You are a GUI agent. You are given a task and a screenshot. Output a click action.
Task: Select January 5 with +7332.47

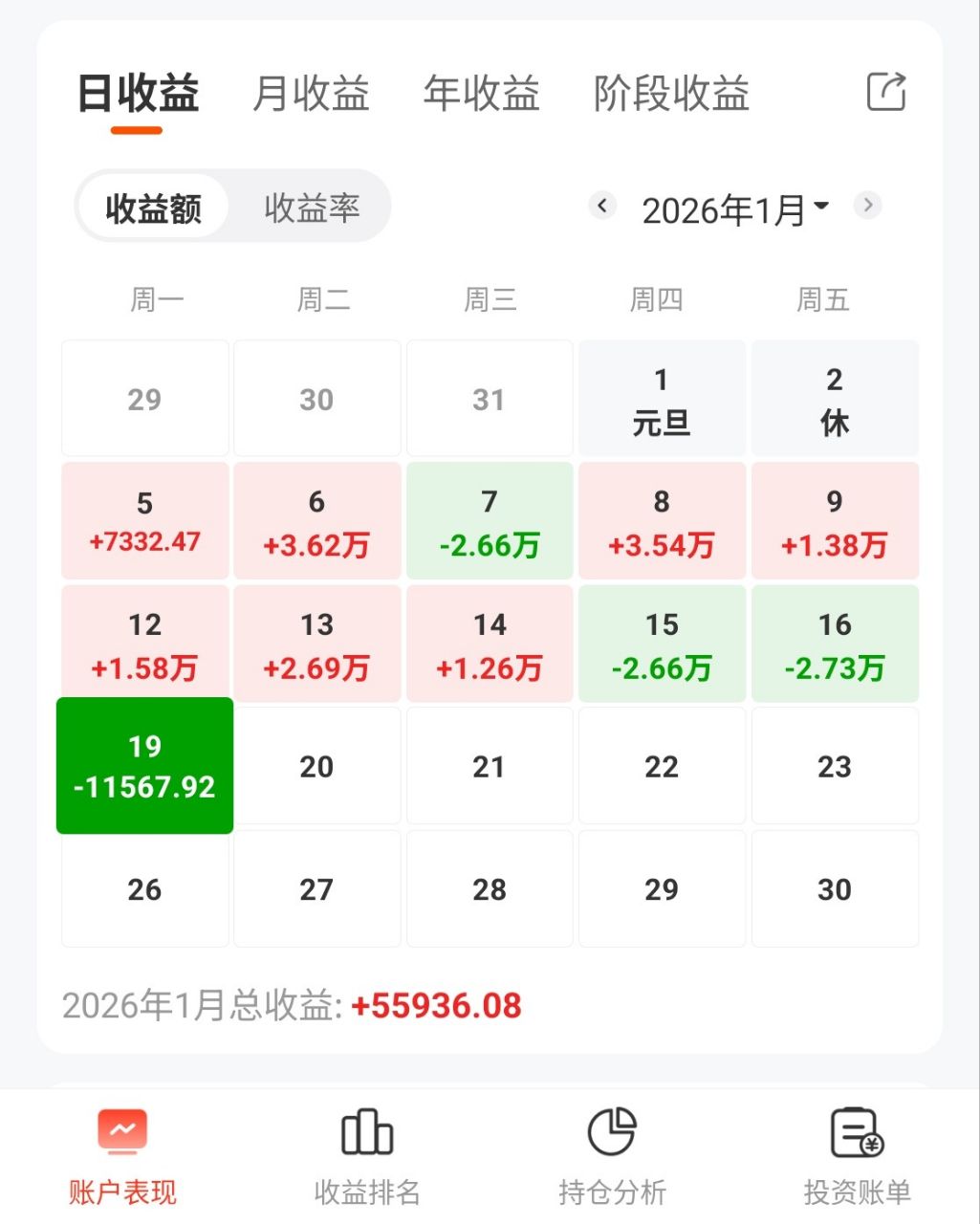coord(144,521)
